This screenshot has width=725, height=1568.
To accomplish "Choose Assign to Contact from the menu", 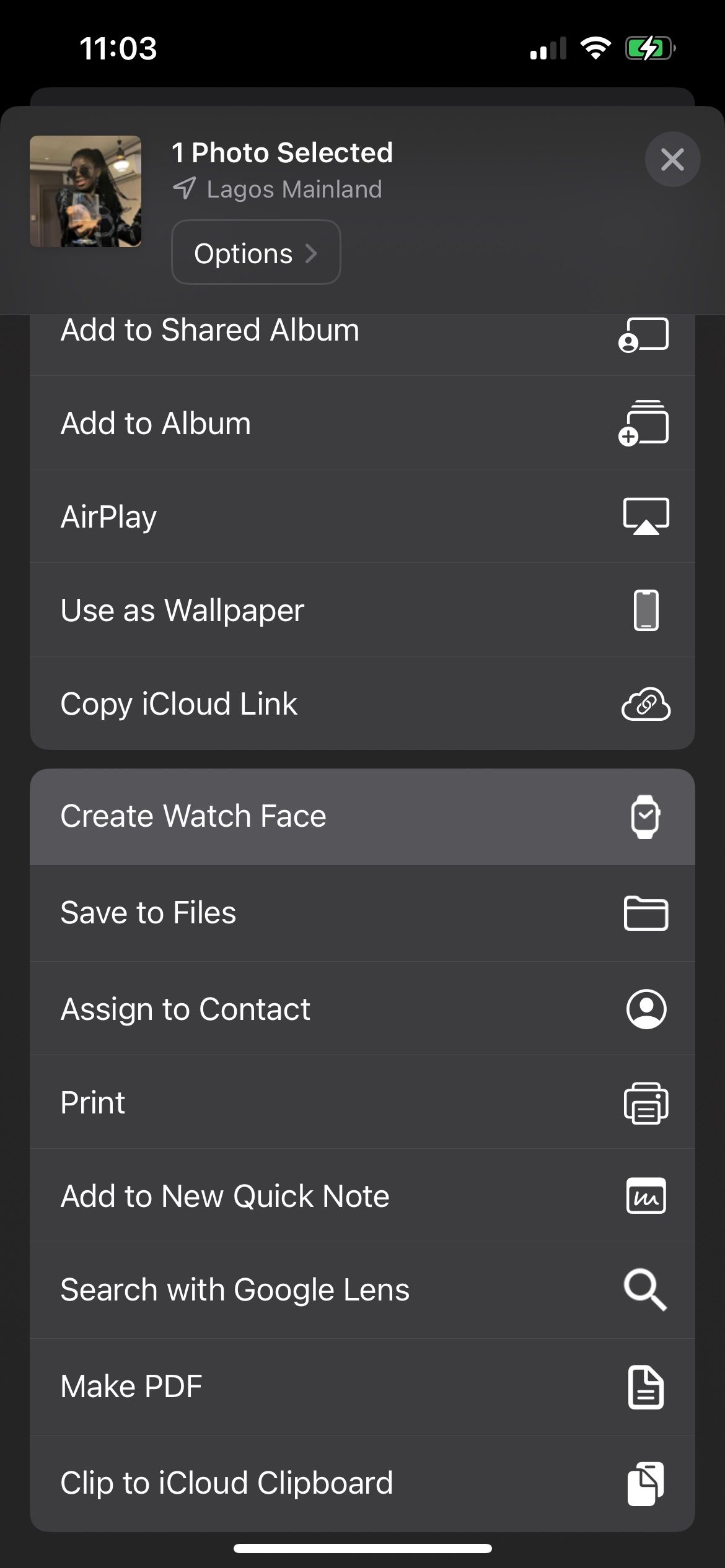I will click(248, 1008).
